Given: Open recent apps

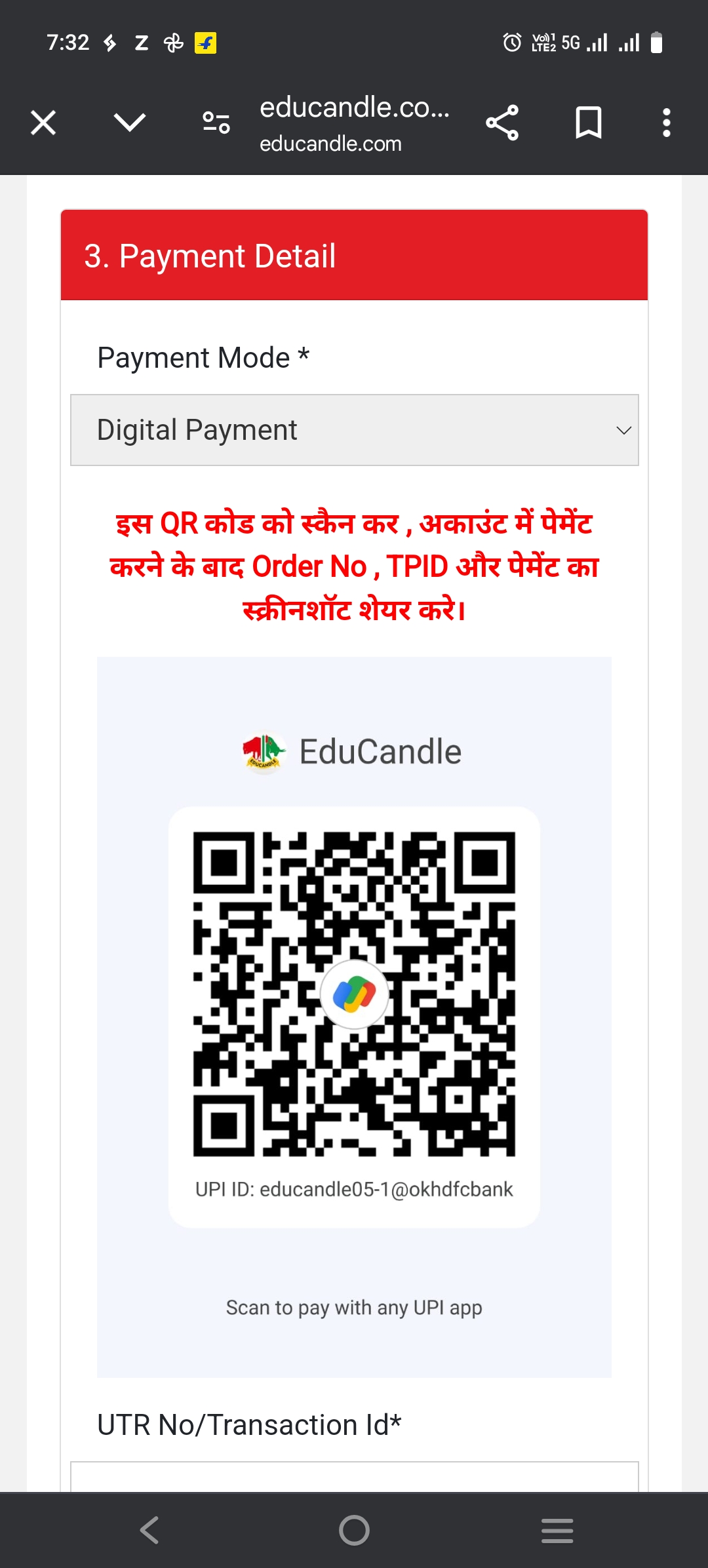Looking at the screenshot, I should coord(557,1531).
